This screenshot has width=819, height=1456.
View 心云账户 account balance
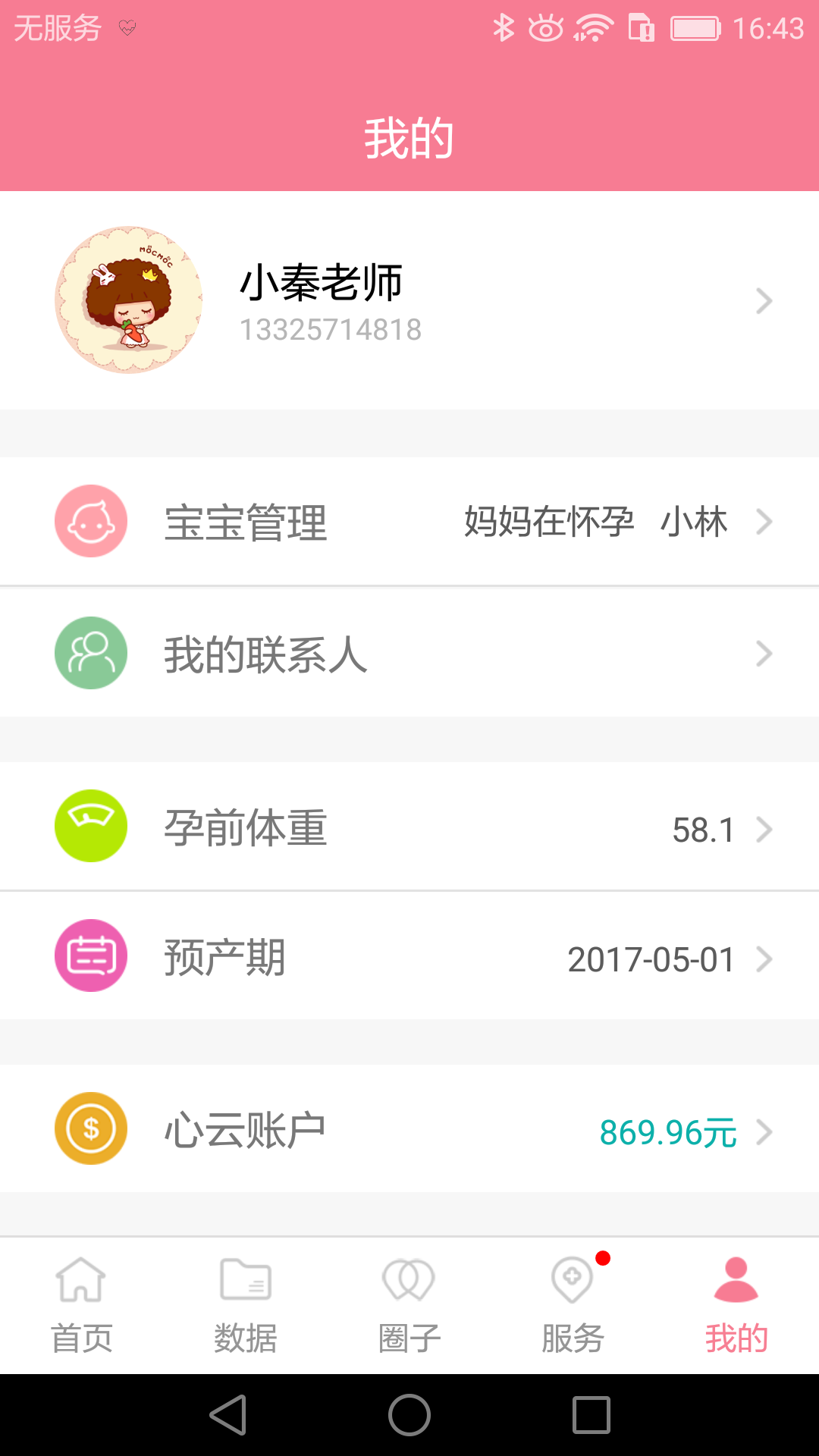(409, 1130)
